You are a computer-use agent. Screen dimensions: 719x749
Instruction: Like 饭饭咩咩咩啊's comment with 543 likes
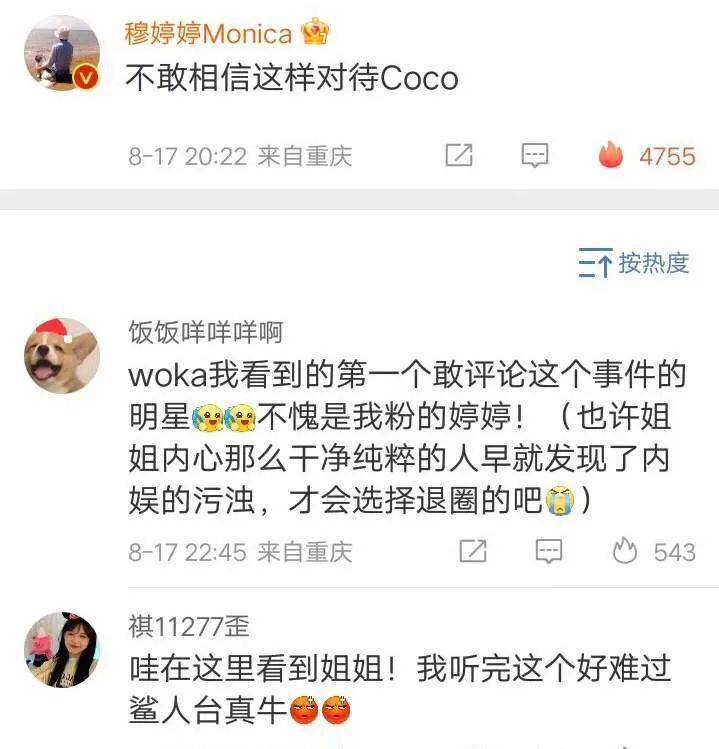click(x=625, y=551)
